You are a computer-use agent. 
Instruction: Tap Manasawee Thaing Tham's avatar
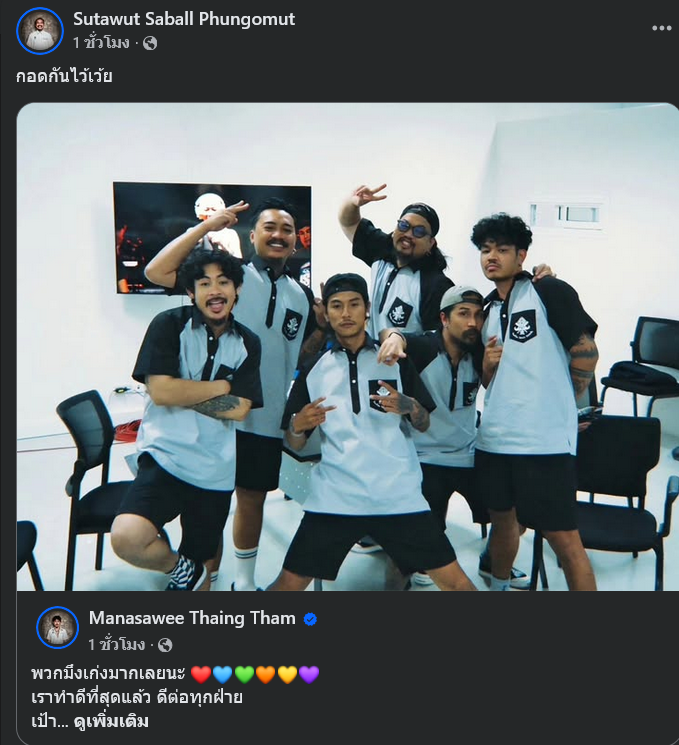(x=57, y=628)
